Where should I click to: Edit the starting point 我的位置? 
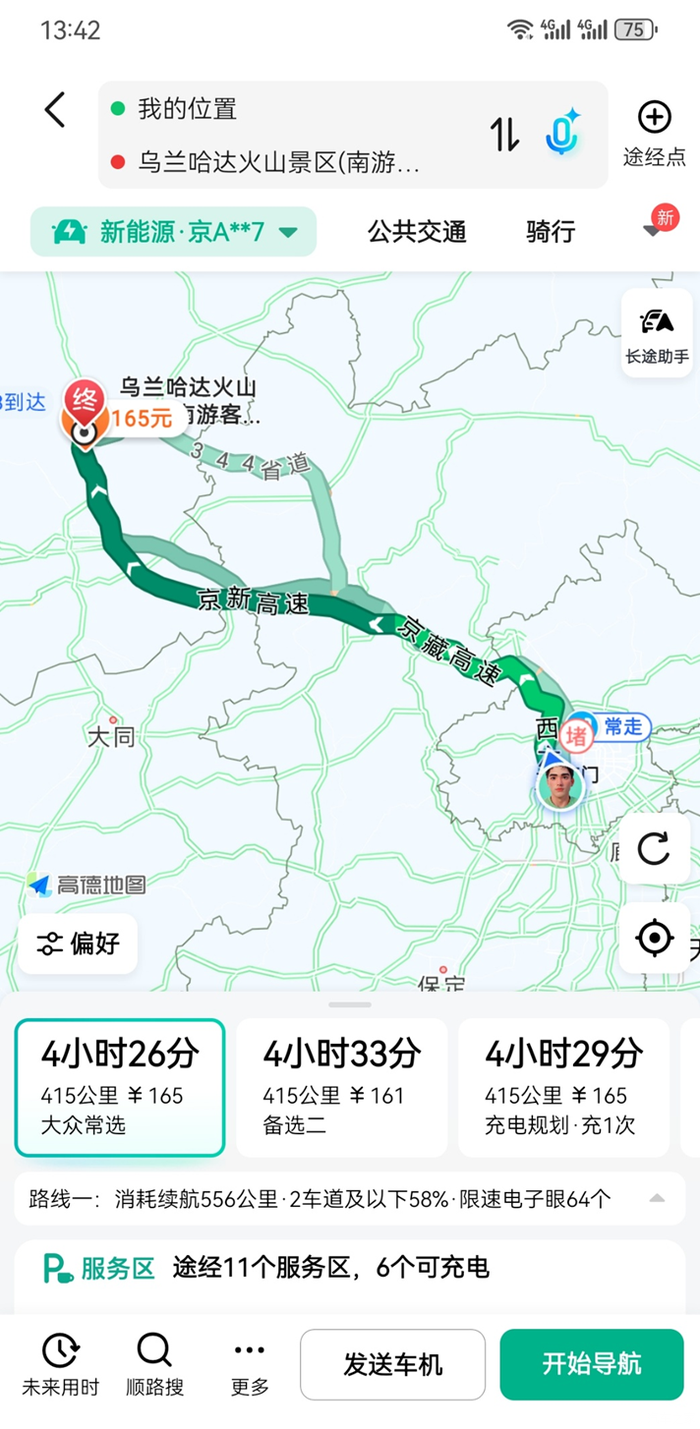point(260,109)
